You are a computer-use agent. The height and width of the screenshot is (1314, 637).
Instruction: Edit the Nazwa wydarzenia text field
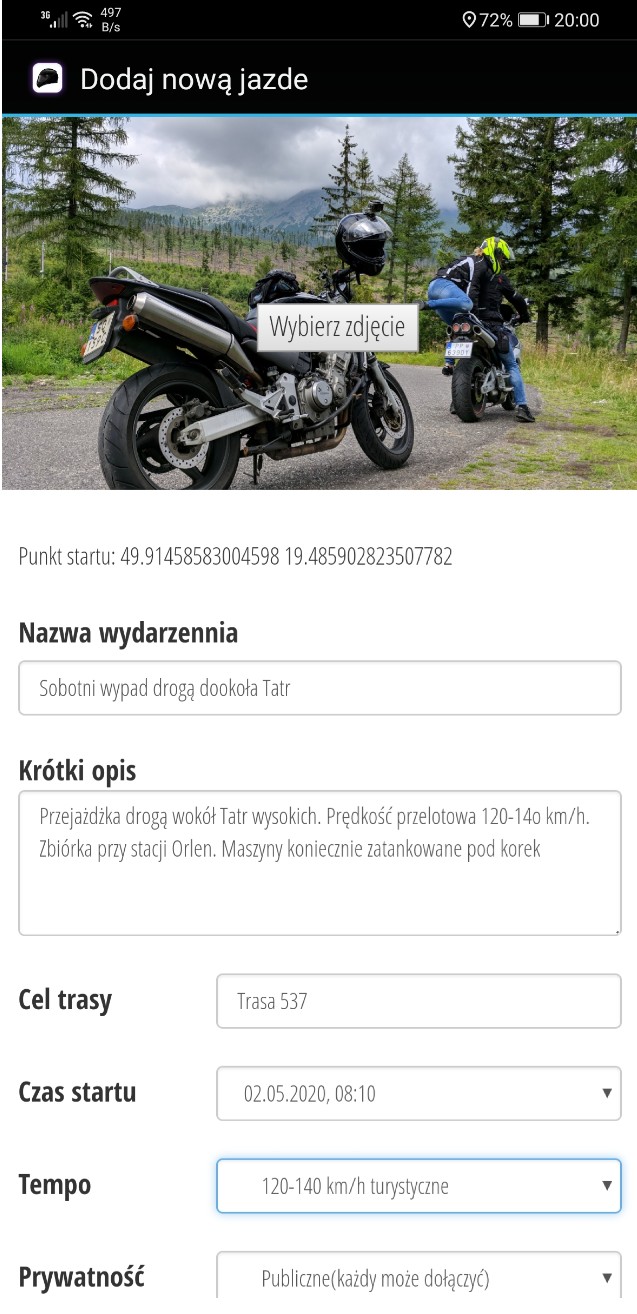click(320, 688)
